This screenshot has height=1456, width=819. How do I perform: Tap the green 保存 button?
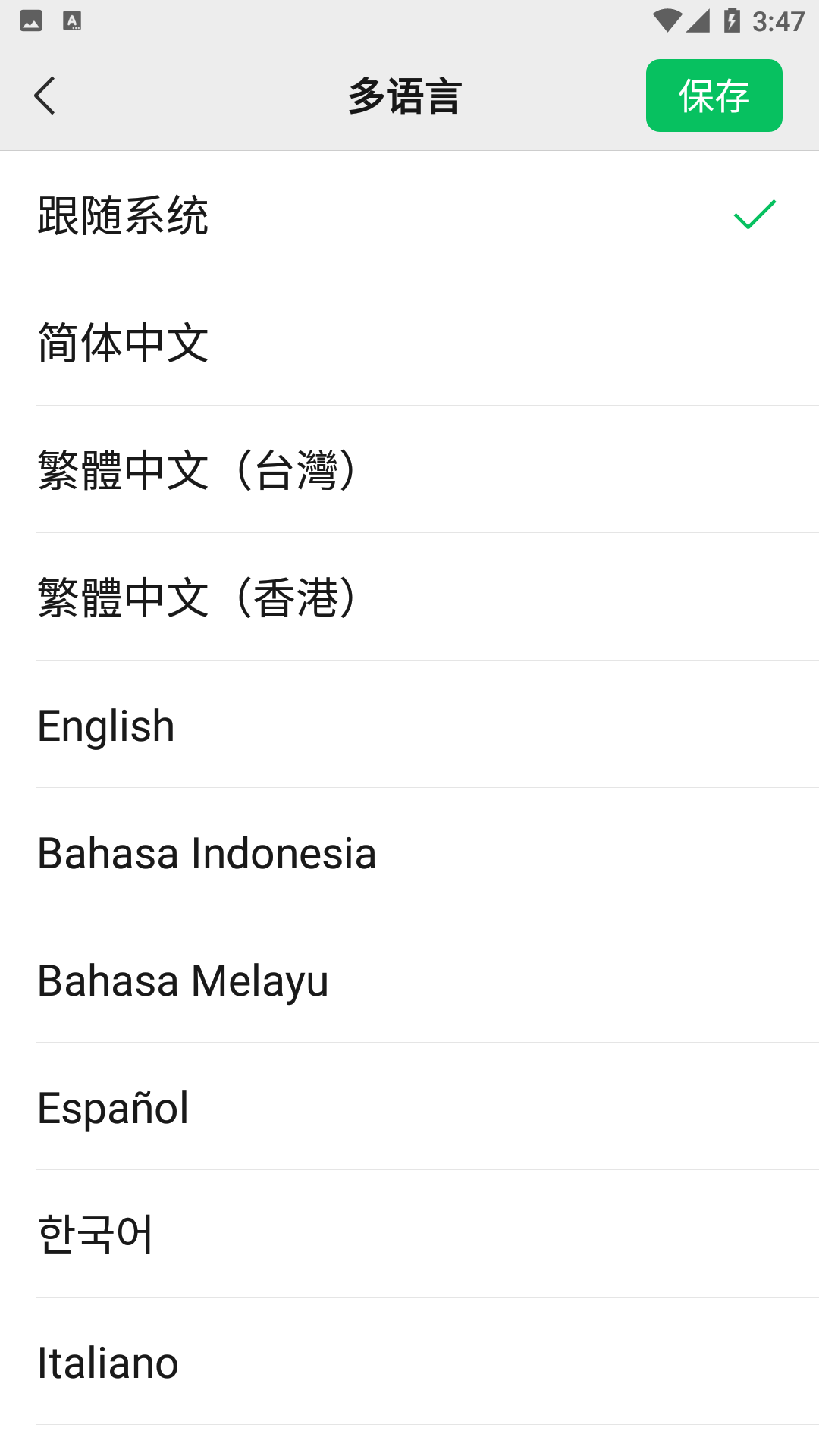pyautogui.click(x=714, y=96)
